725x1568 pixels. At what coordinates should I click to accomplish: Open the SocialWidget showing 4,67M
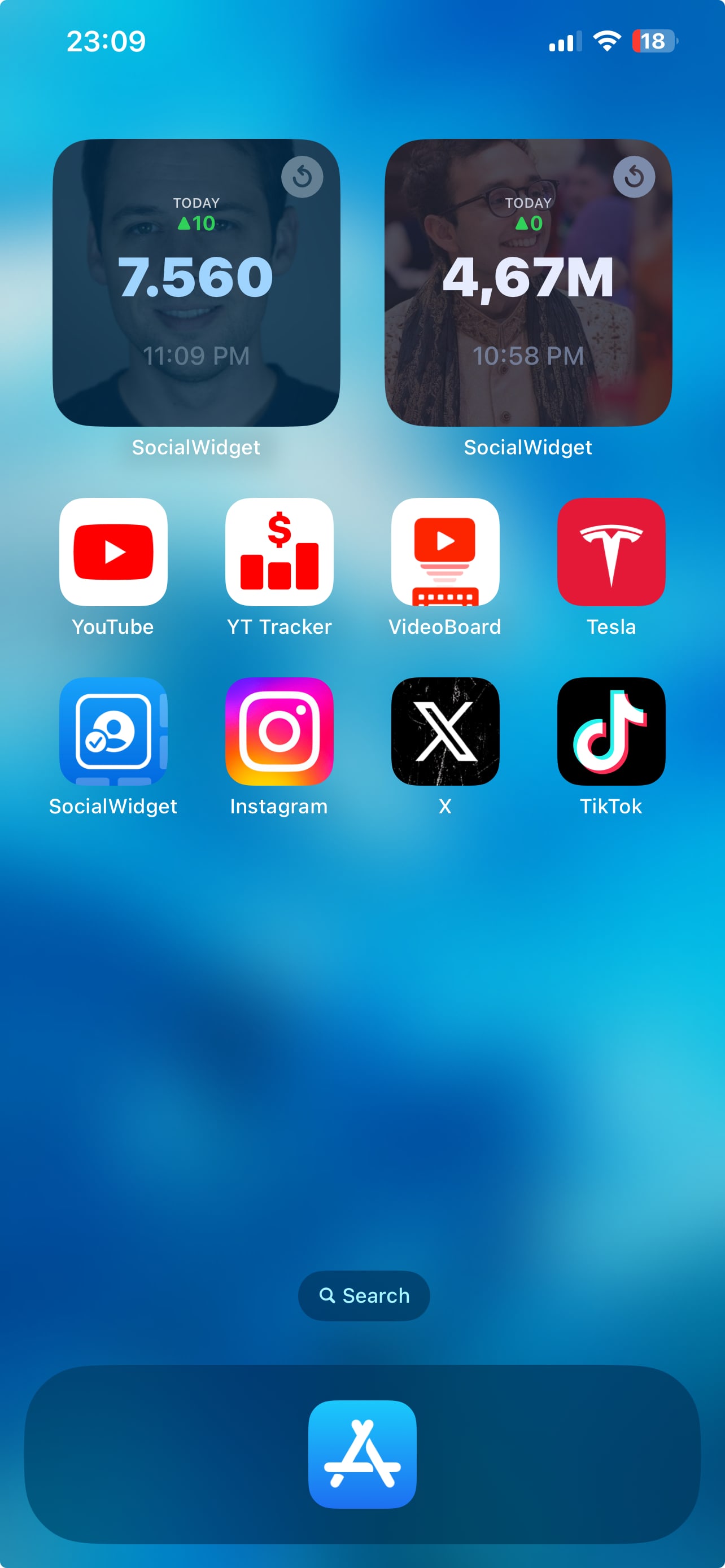coord(528,292)
